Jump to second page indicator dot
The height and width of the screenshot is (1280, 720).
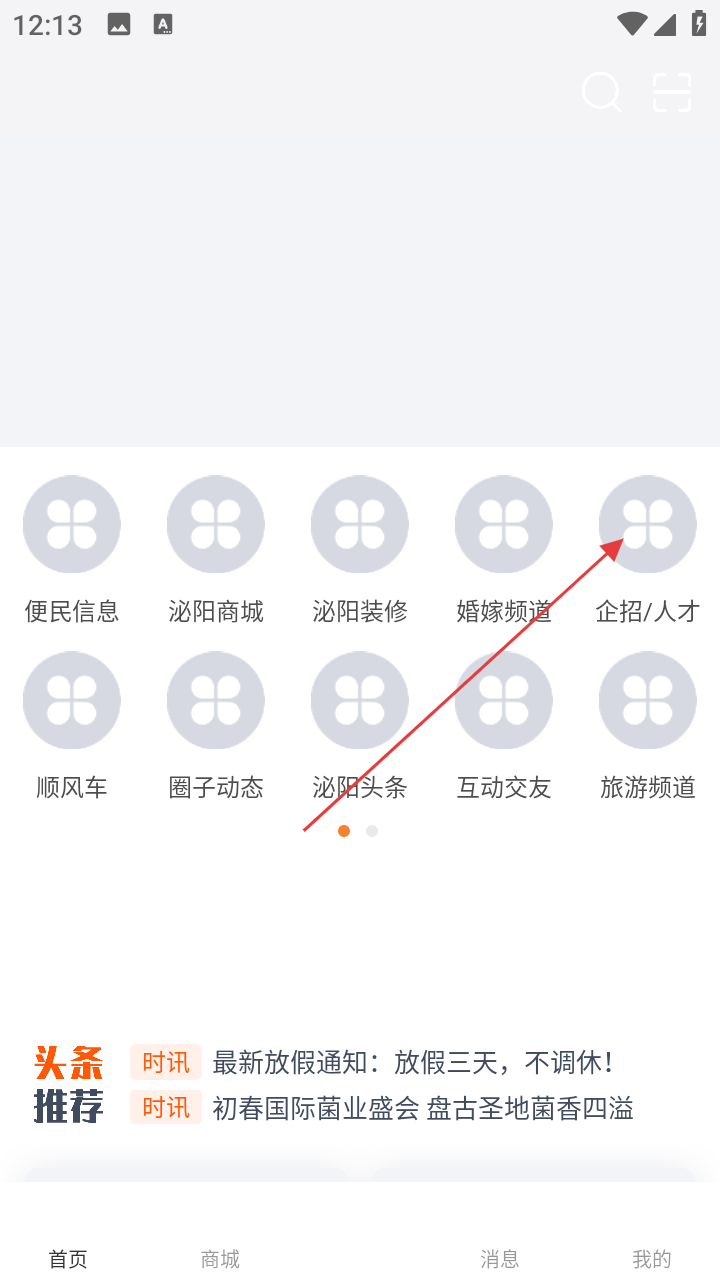pyautogui.click(x=372, y=831)
